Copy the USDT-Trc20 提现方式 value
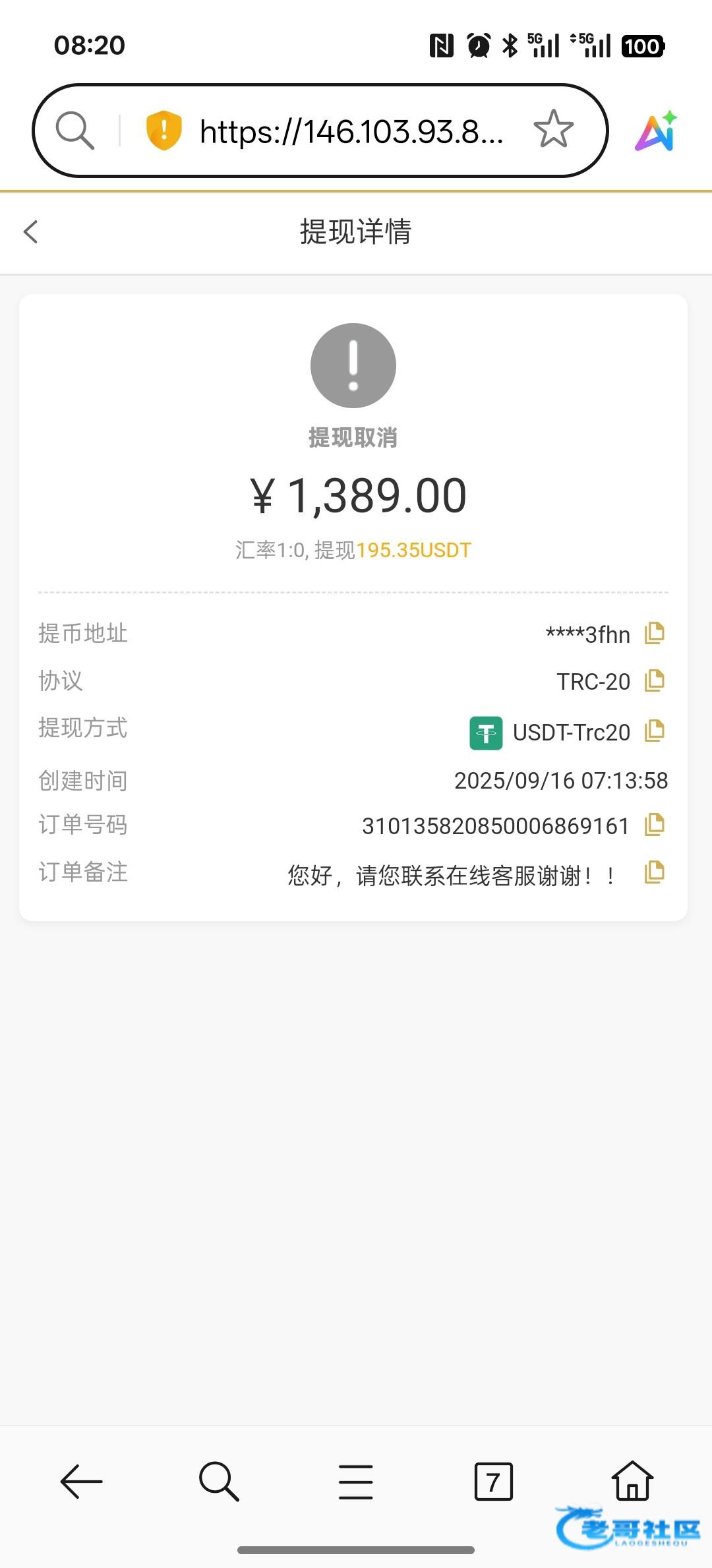This screenshot has width=712, height=1568. click(x=654, y=731)
